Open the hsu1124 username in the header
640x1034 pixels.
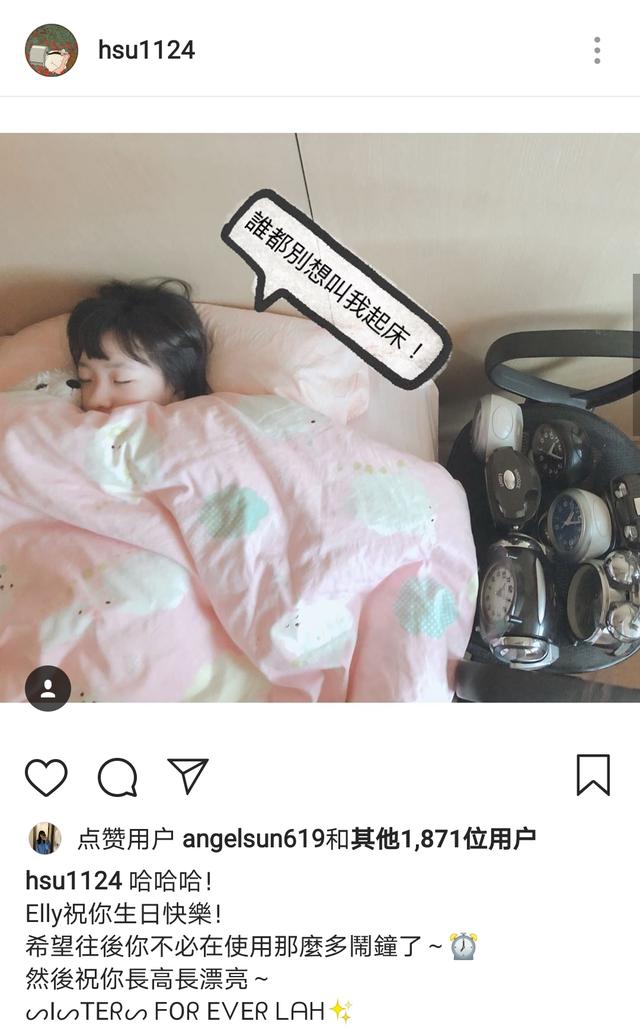146,50
